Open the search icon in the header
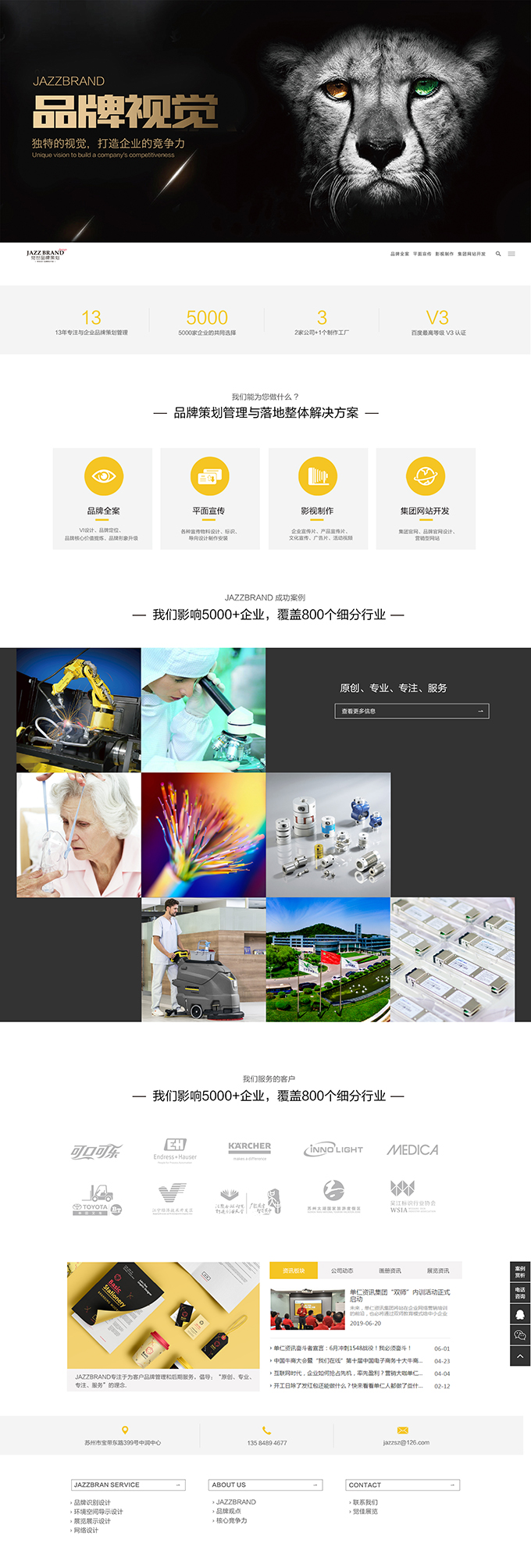Screen dimensions: 531x1568 [x=498, y=254]
